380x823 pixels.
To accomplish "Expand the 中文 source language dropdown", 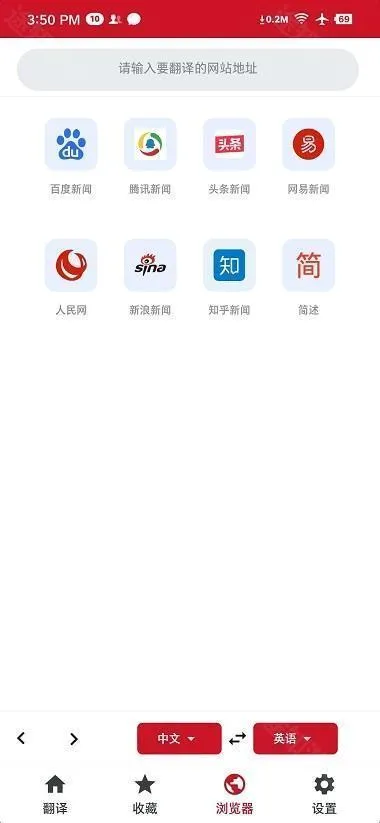I will click(x=180, y=738).
